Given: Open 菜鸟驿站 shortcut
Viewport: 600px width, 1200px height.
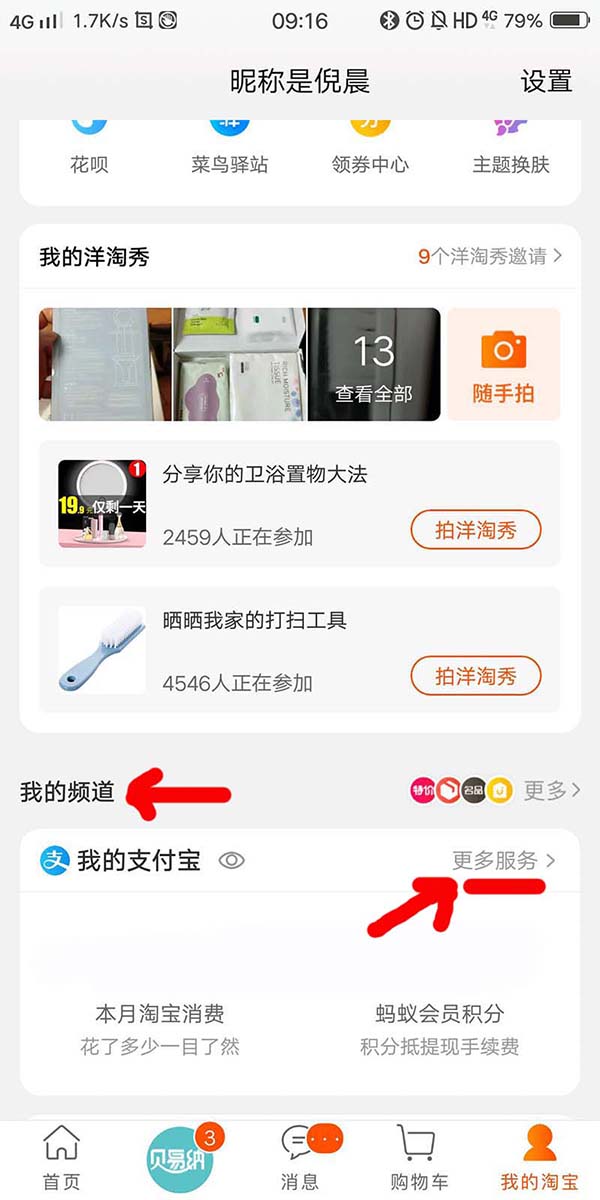Looking at the screenshot, I should tap(230, 150).
